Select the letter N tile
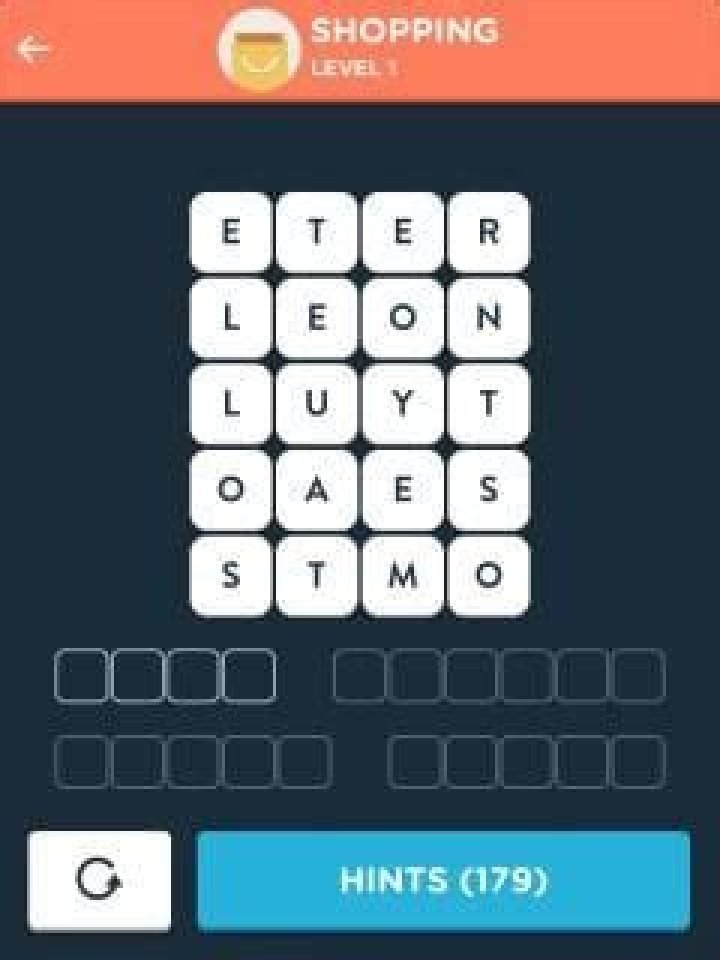 (488, 319)
